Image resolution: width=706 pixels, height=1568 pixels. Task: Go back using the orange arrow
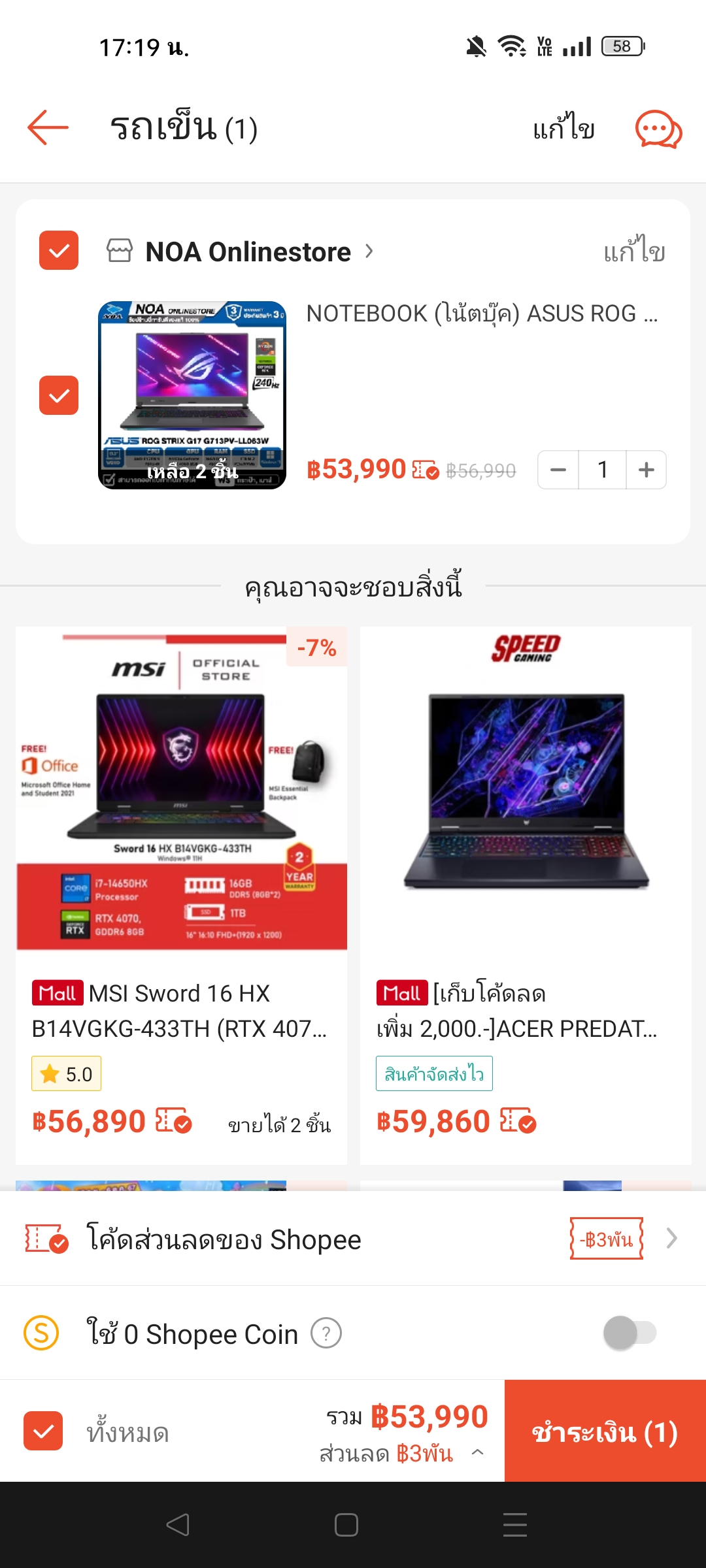click(x=48, y=127)
